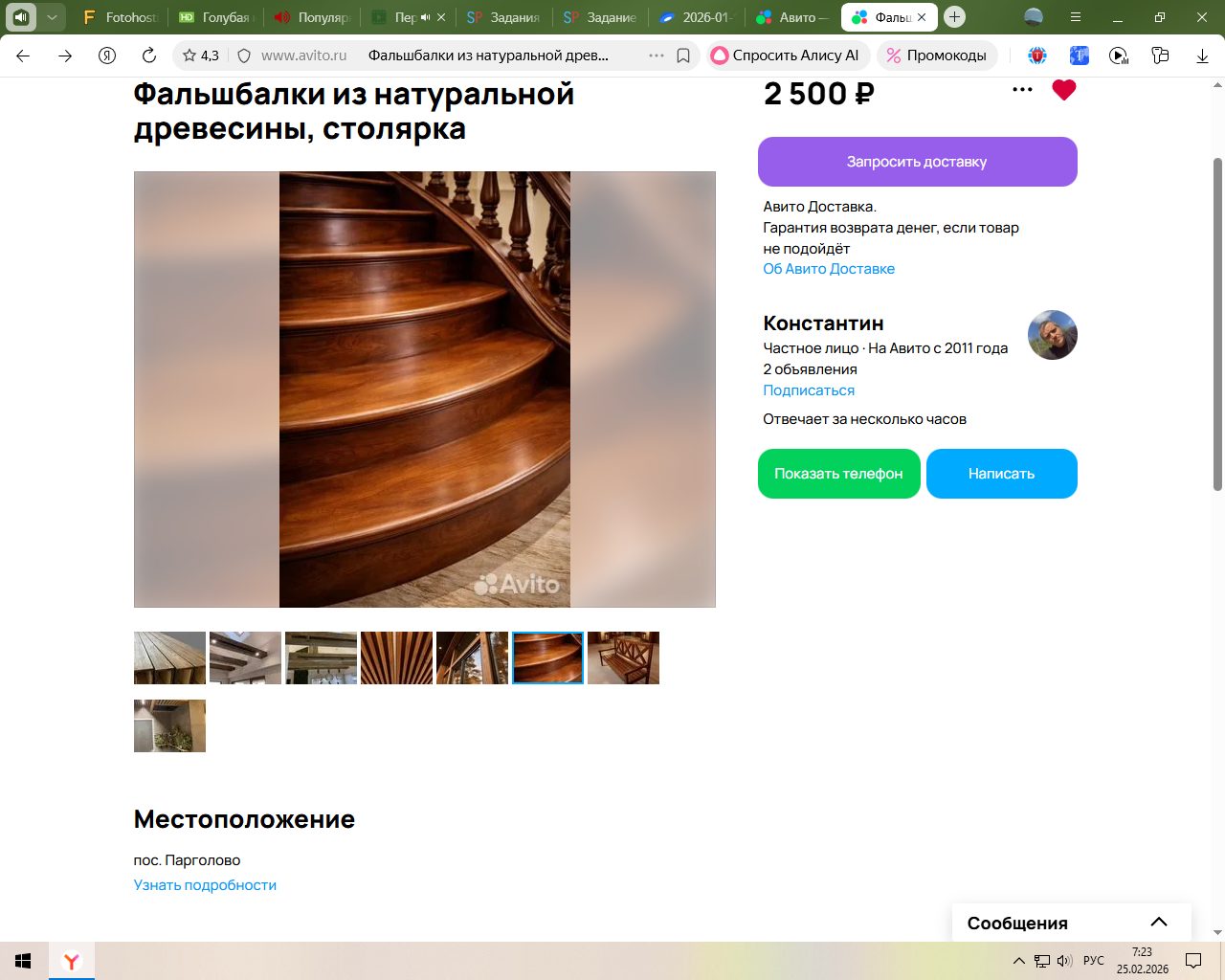Open the three-dot listing options menu
This screenshot has height=980, width=1225.
pos(1022,90)
